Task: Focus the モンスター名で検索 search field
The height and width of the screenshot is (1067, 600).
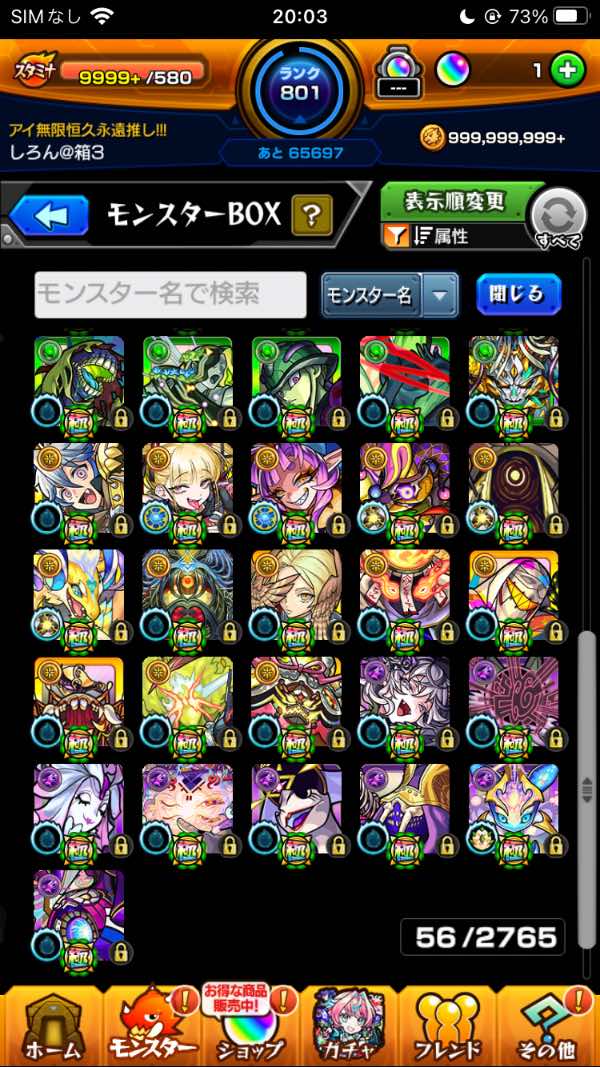Action: 170,295
